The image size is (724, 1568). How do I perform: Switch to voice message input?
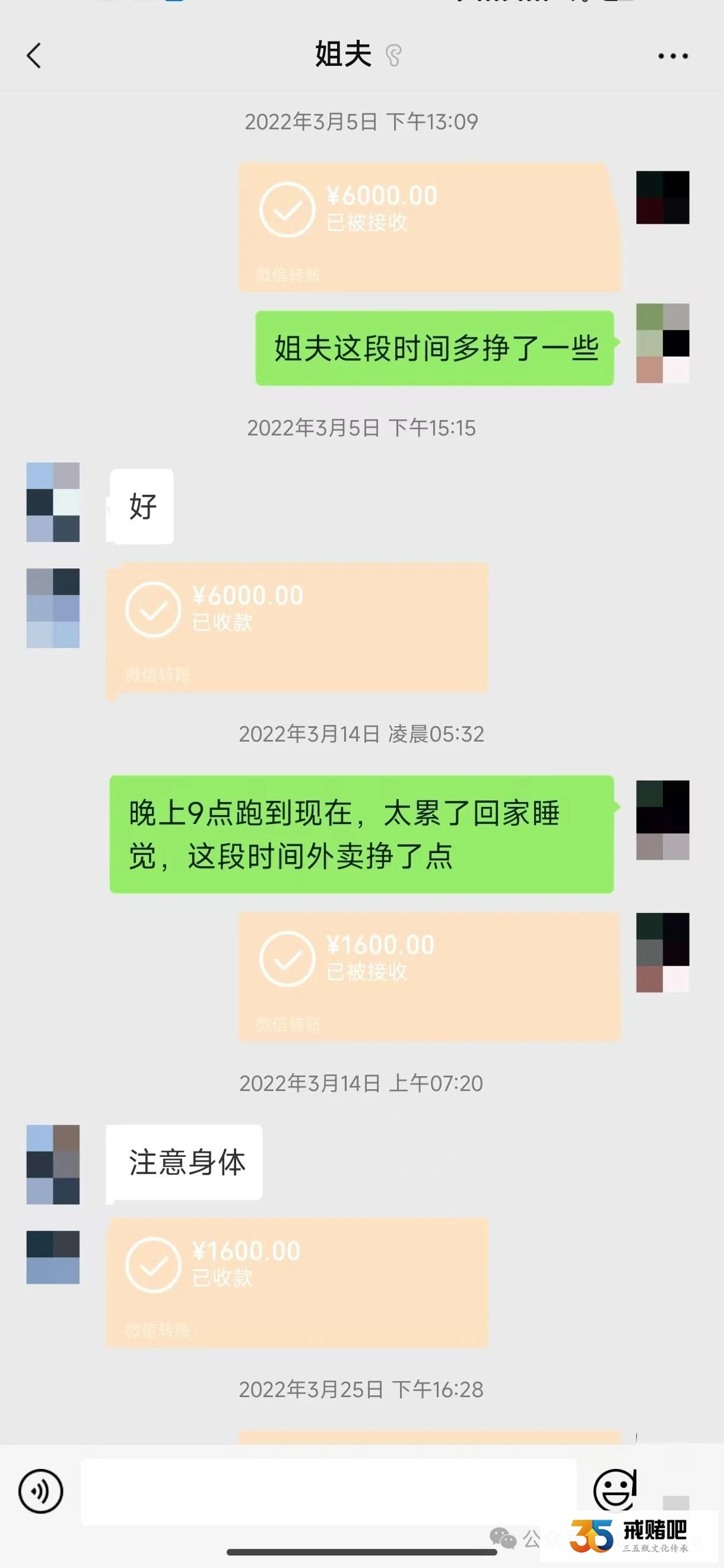[x=40, y=1491]
